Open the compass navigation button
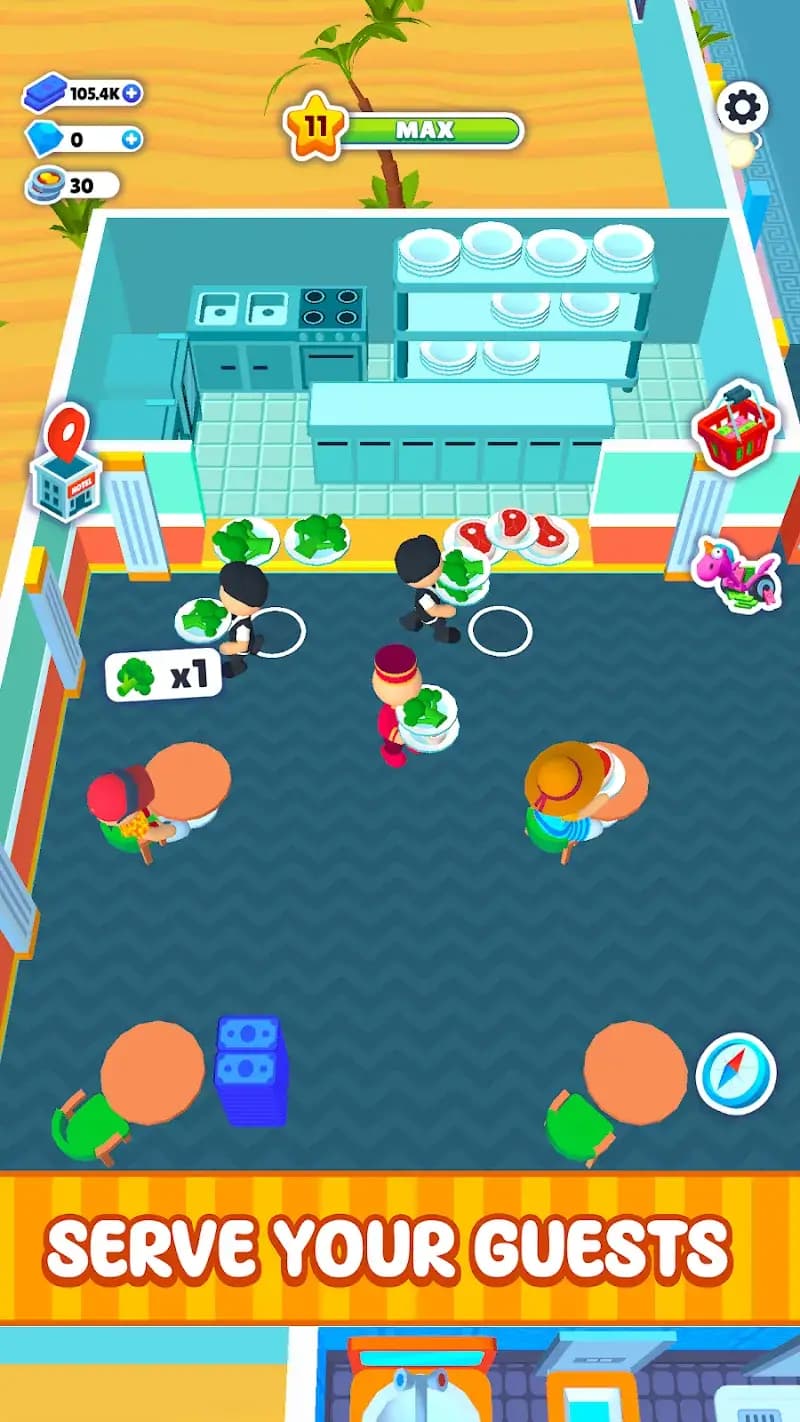 [736, 1074]
